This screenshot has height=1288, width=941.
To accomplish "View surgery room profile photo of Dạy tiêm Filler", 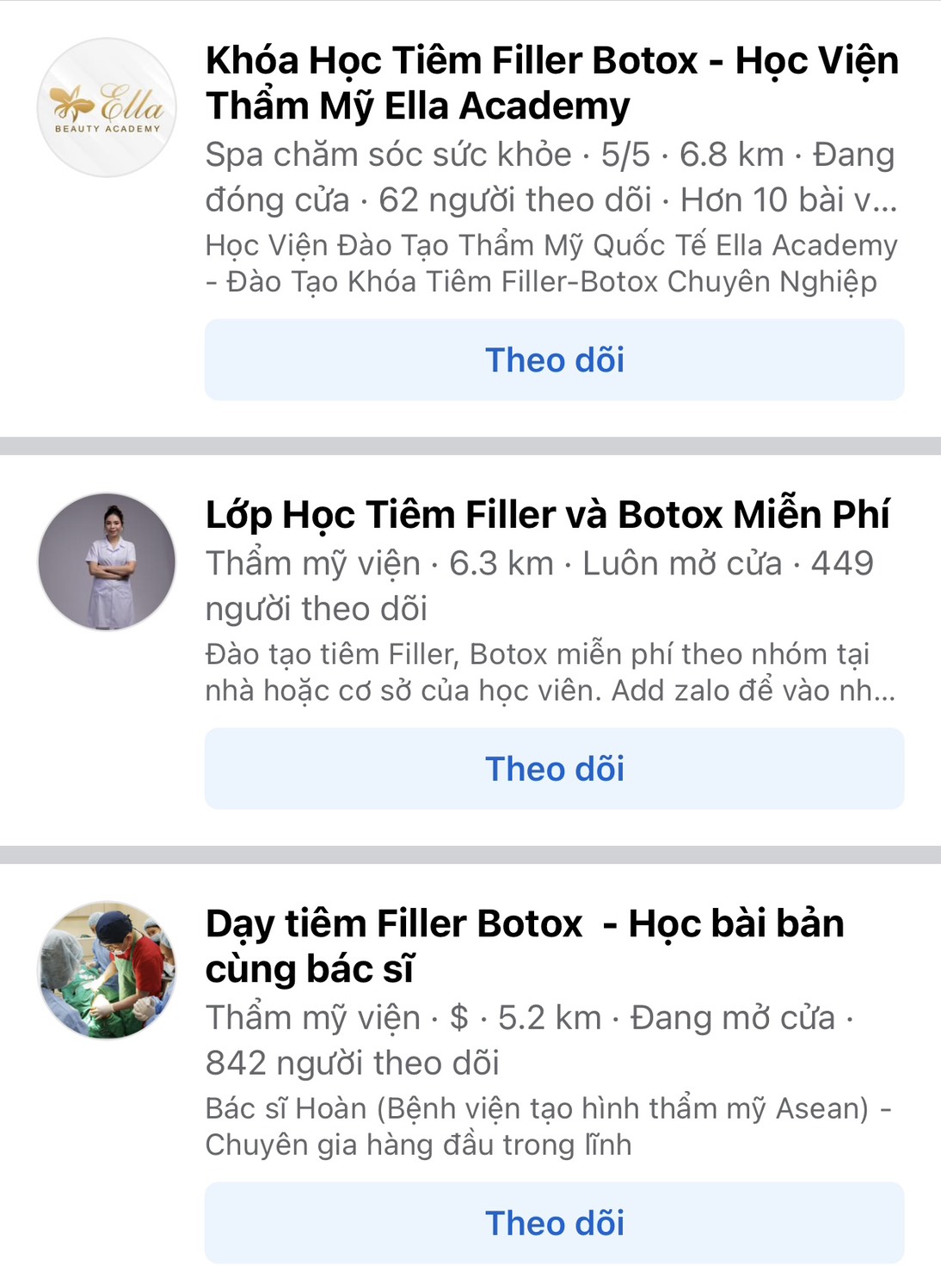I will point(108,970).
